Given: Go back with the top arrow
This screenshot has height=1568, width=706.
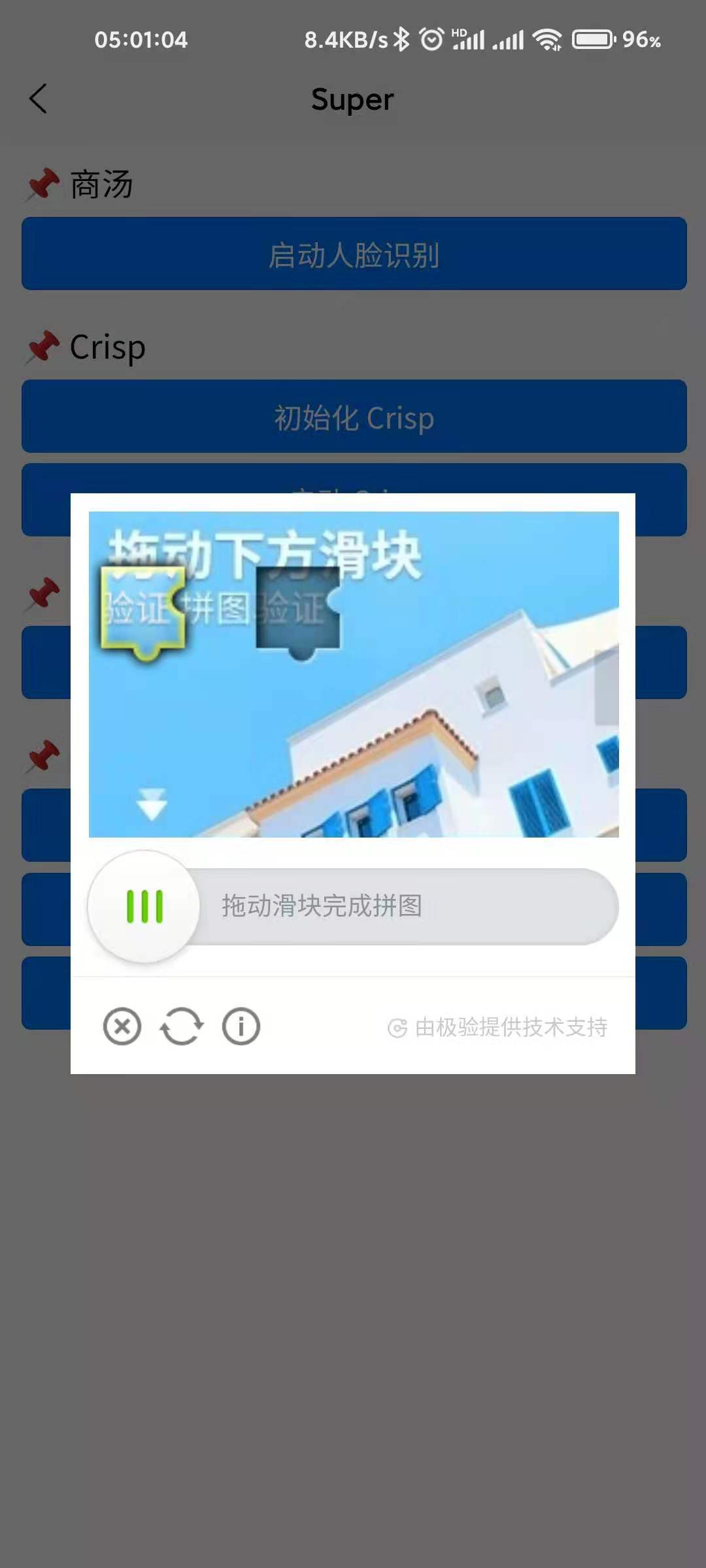Looking at the screenshot, I should pos(38,99).
